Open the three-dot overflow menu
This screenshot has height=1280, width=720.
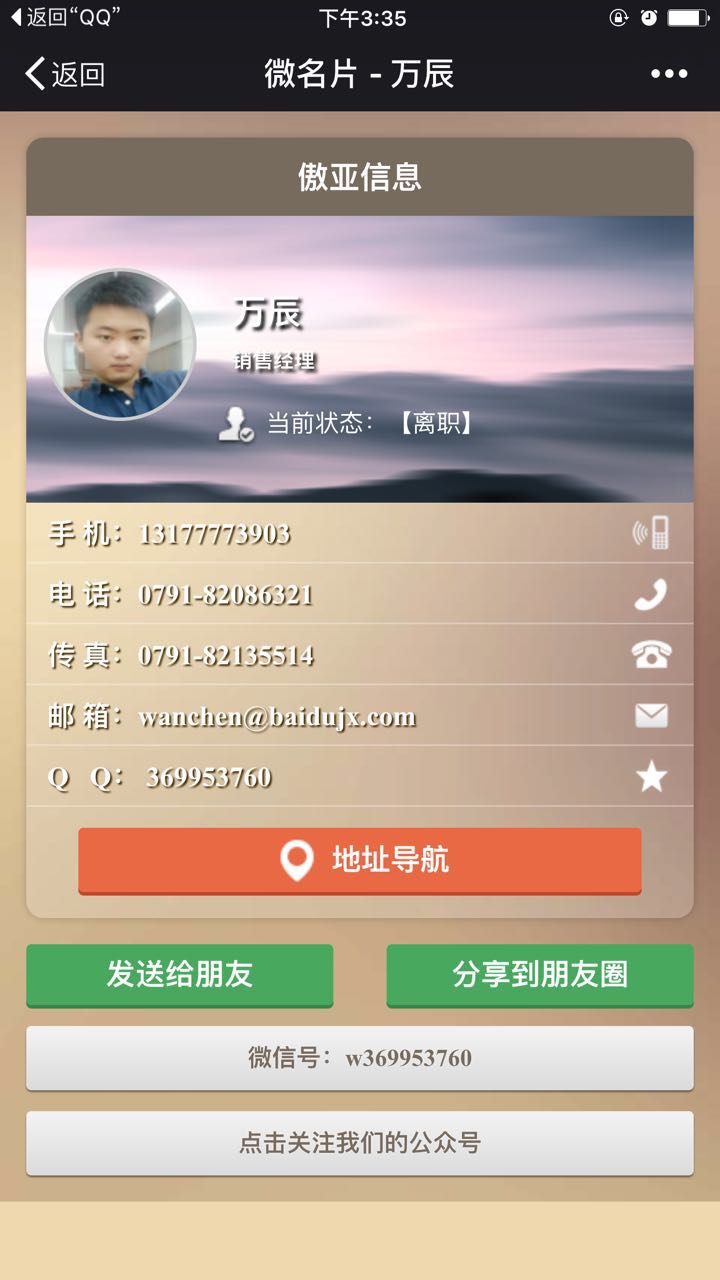point(668,74)
